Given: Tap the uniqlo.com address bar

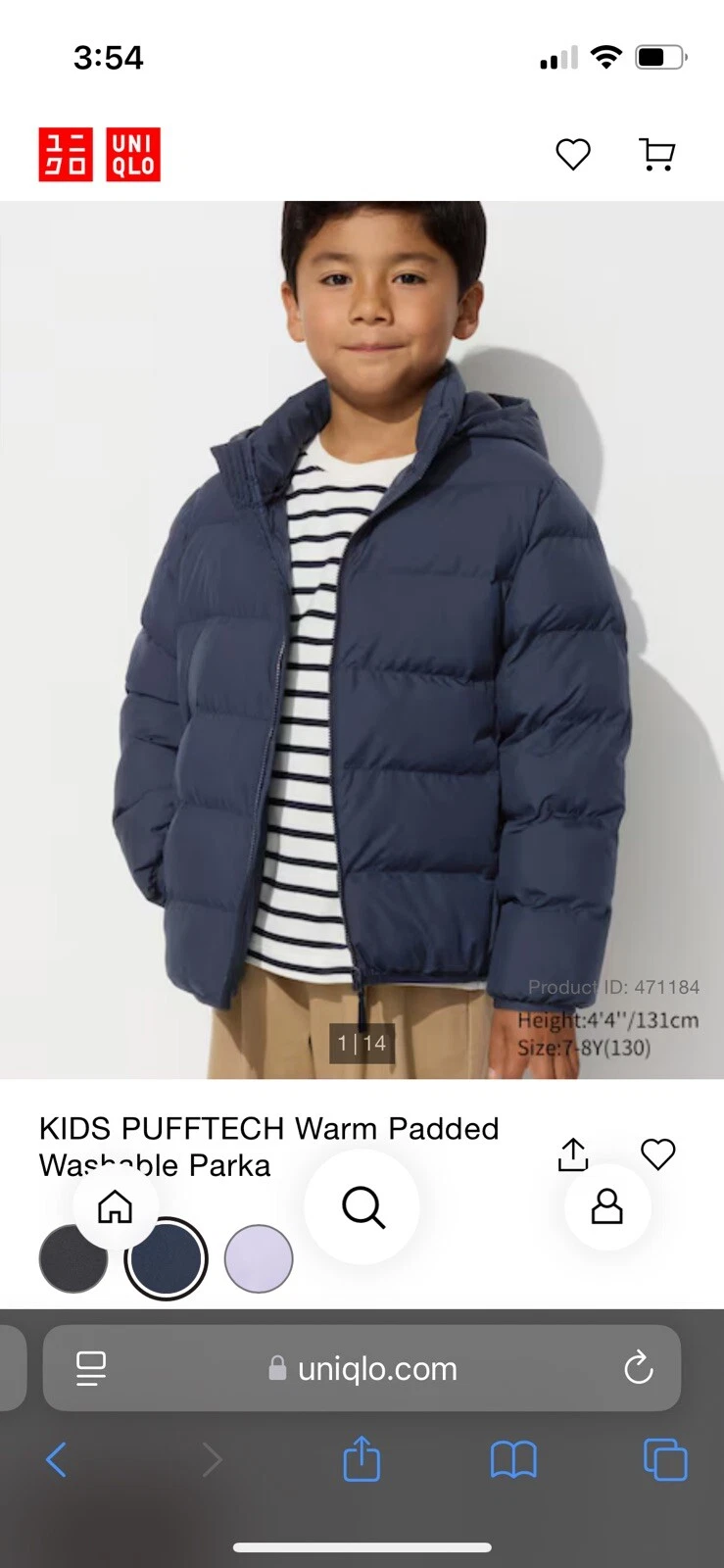Looking at the screenshot, I should tap(362, 1368).
